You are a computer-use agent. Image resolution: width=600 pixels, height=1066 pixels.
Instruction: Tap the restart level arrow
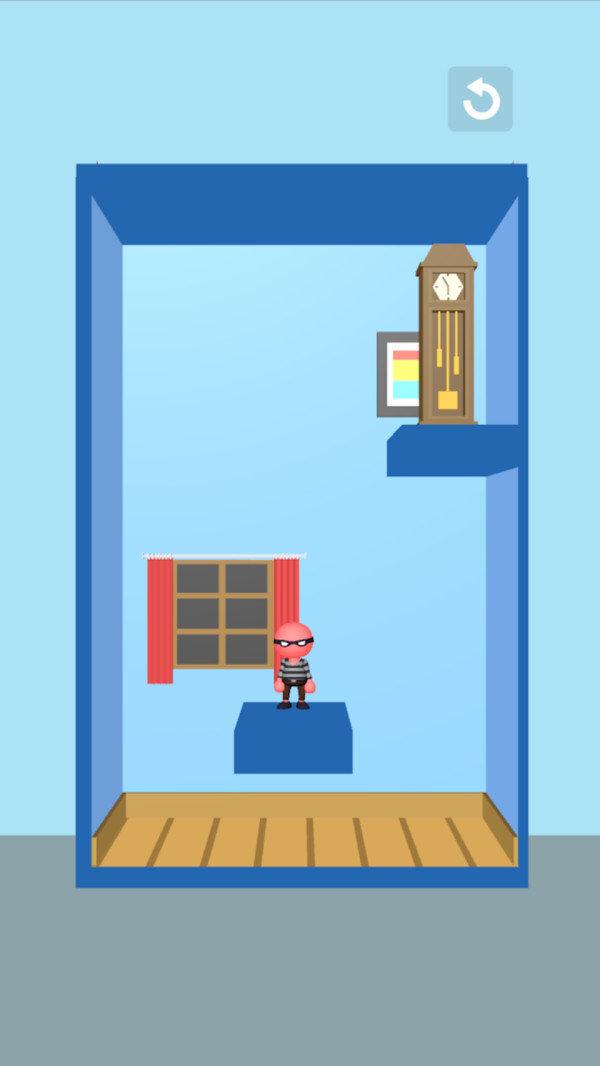(480, 99)
